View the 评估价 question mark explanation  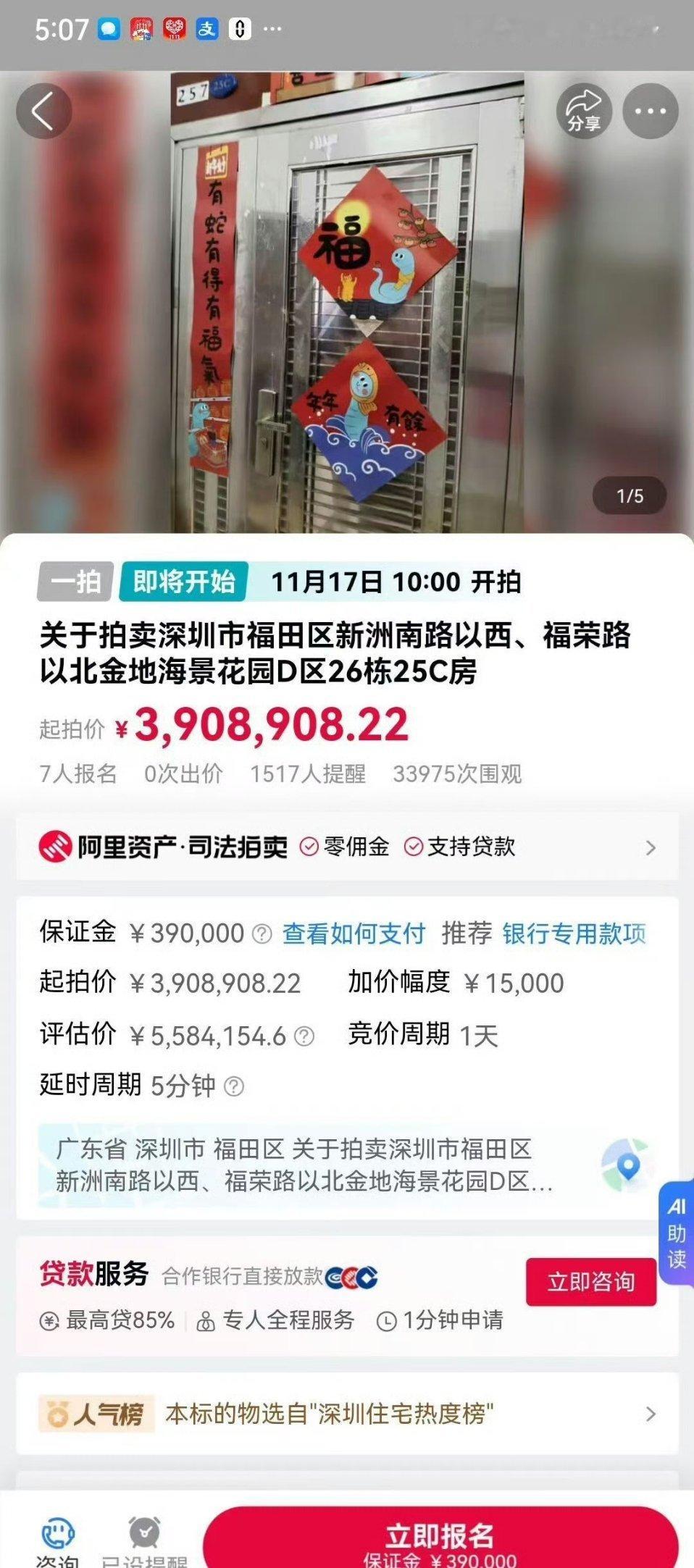309,1034
